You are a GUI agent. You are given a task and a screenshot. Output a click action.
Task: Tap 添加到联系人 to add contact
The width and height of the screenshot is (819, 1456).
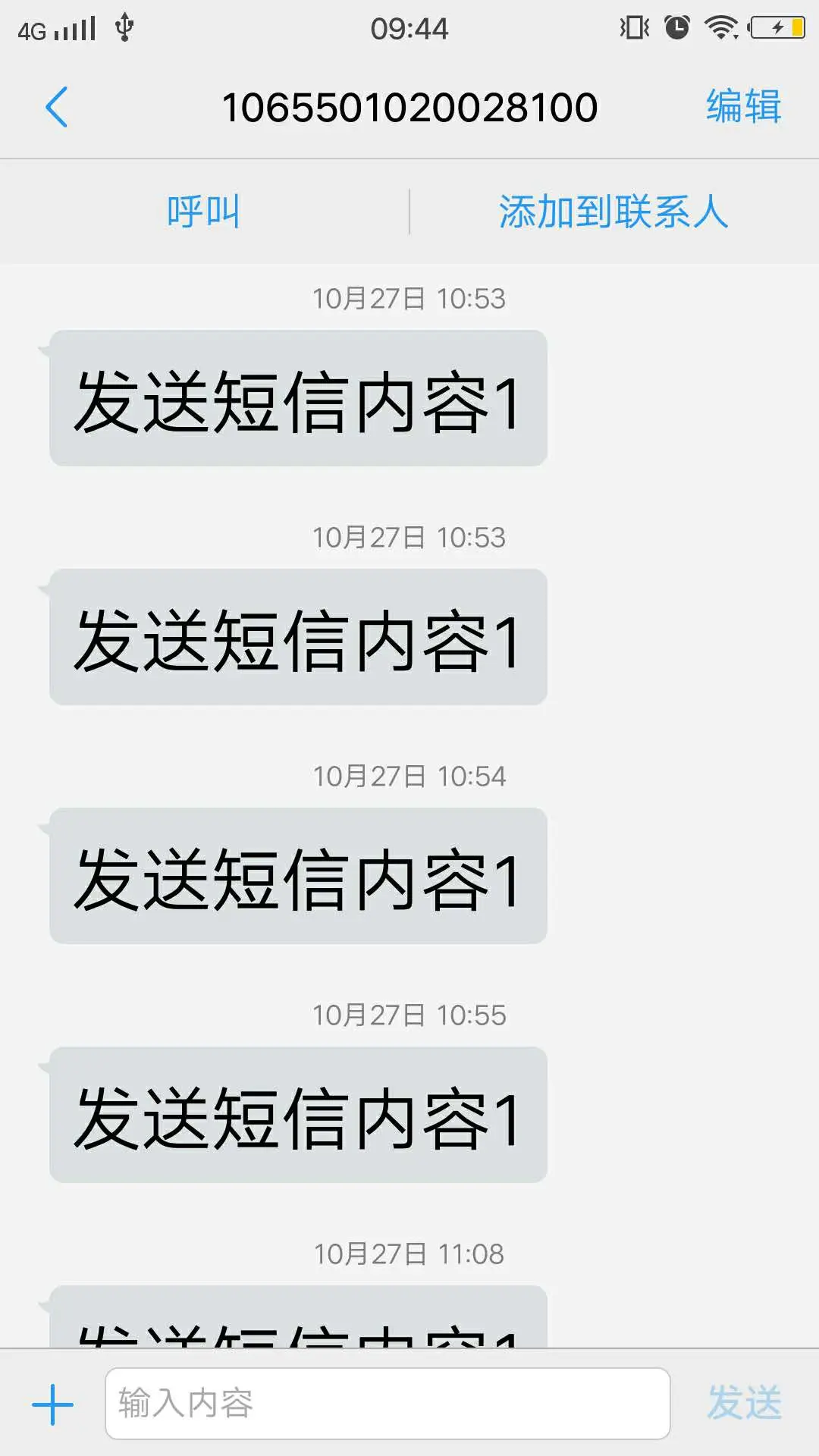coord(614,212)
